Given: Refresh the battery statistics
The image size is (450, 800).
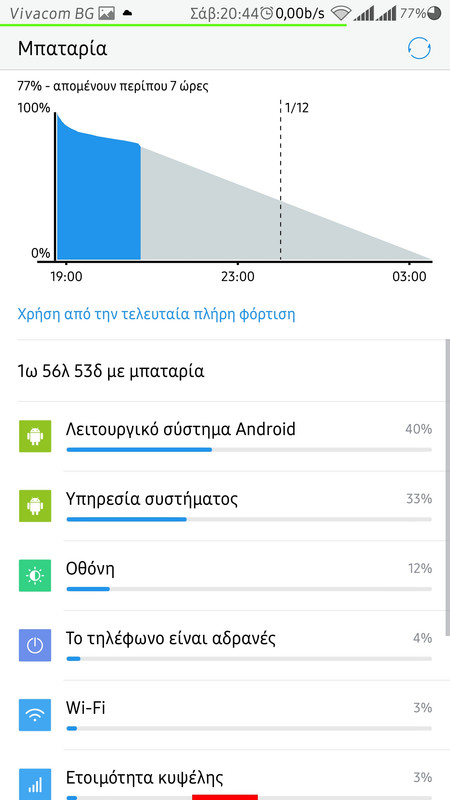Looking at the screenshot, I should [419, 48].
